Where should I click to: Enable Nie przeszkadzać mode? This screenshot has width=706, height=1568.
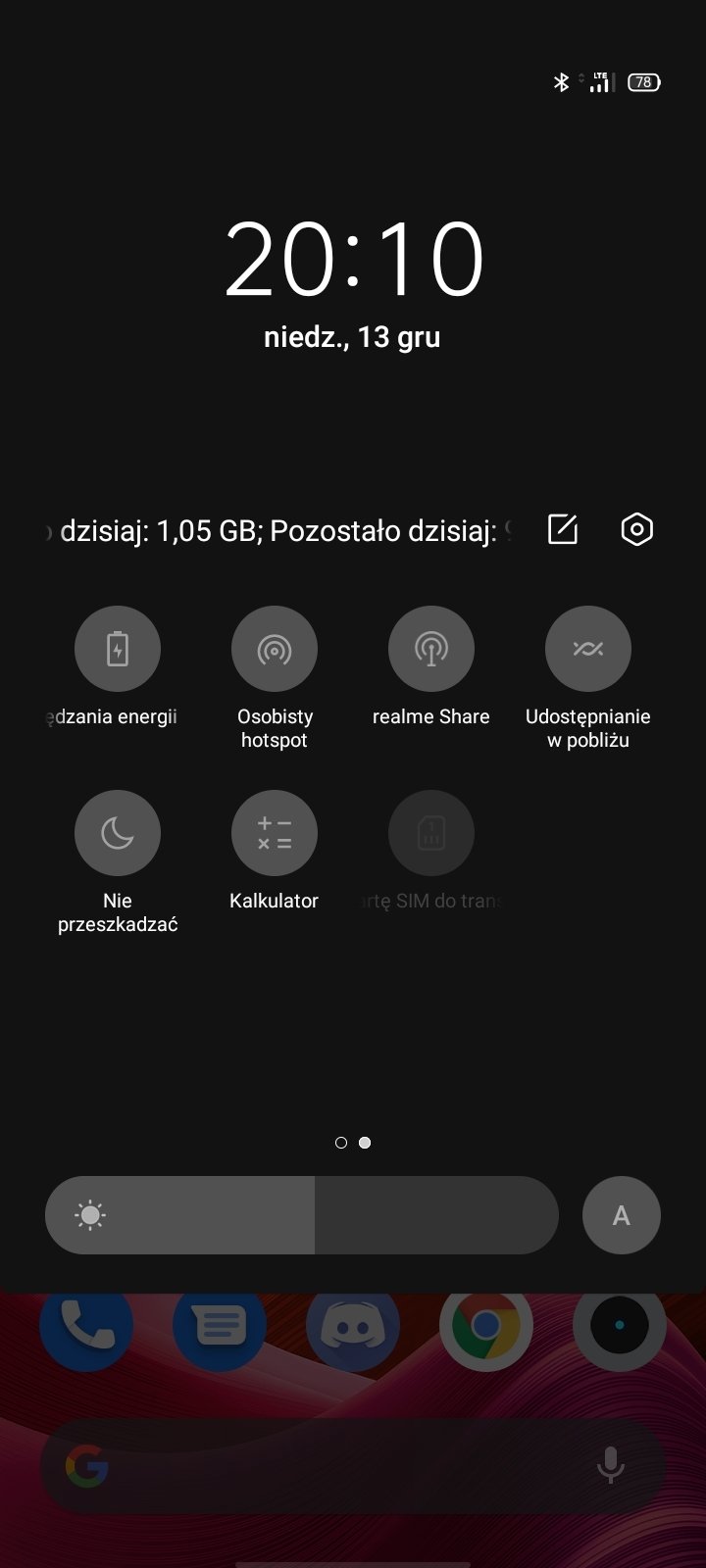[118, 833]
